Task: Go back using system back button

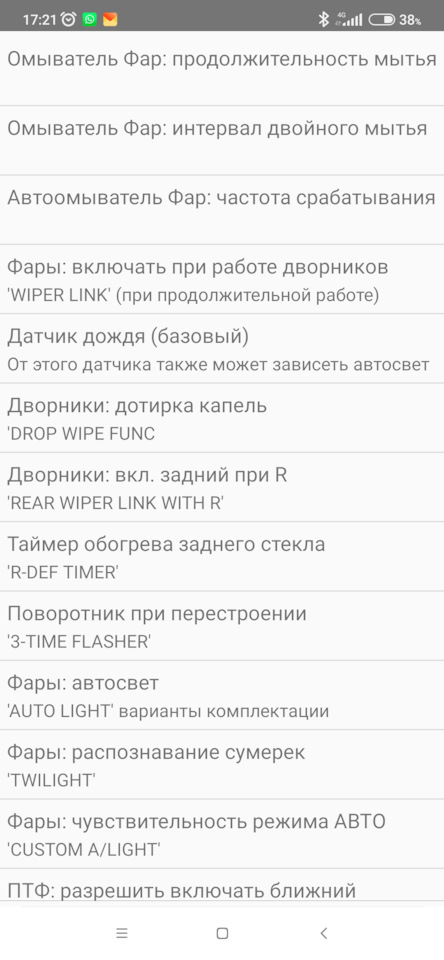Action: pyautogui.click(x=324, y=933)
